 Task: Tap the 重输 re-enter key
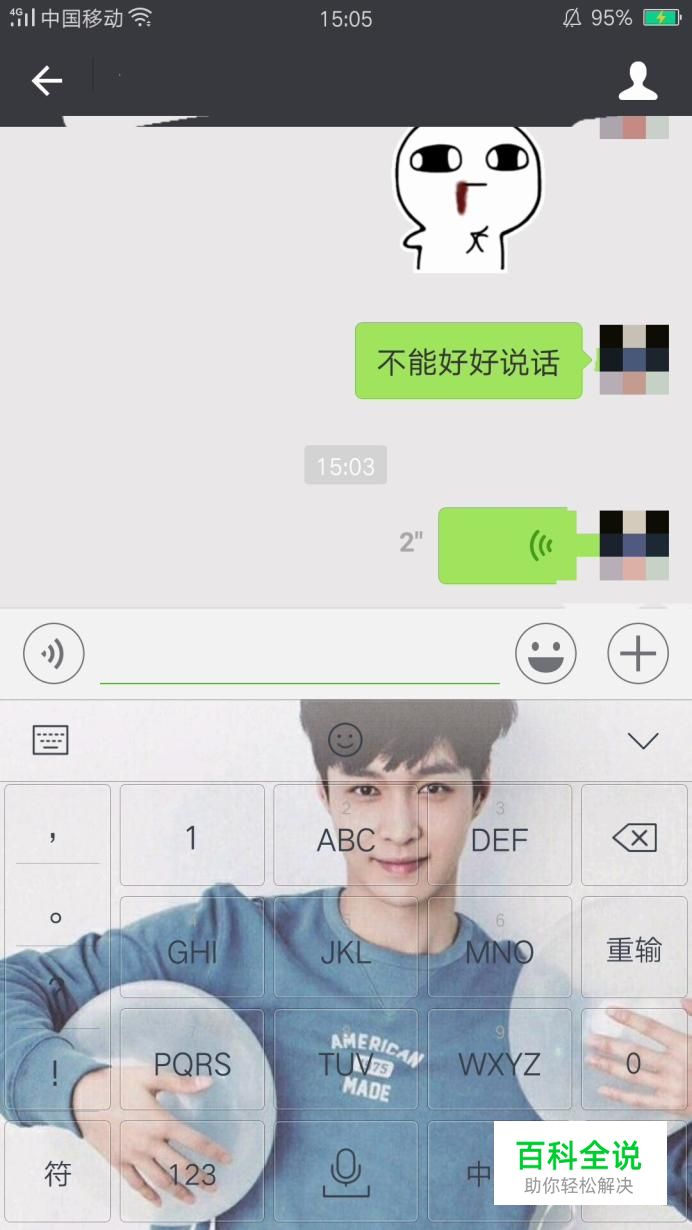coord(634,949)
